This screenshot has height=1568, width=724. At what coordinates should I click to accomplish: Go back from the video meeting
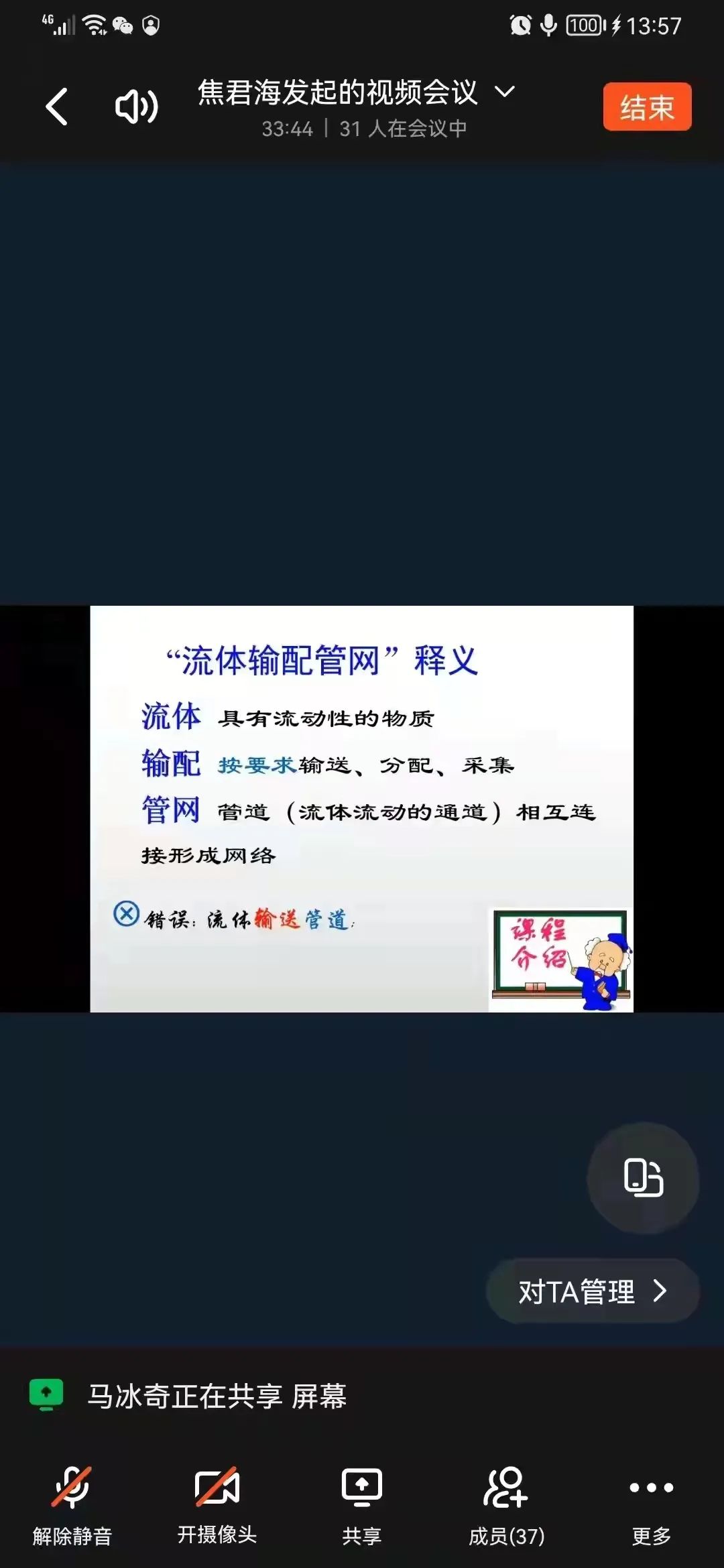(x=57, y=107)
